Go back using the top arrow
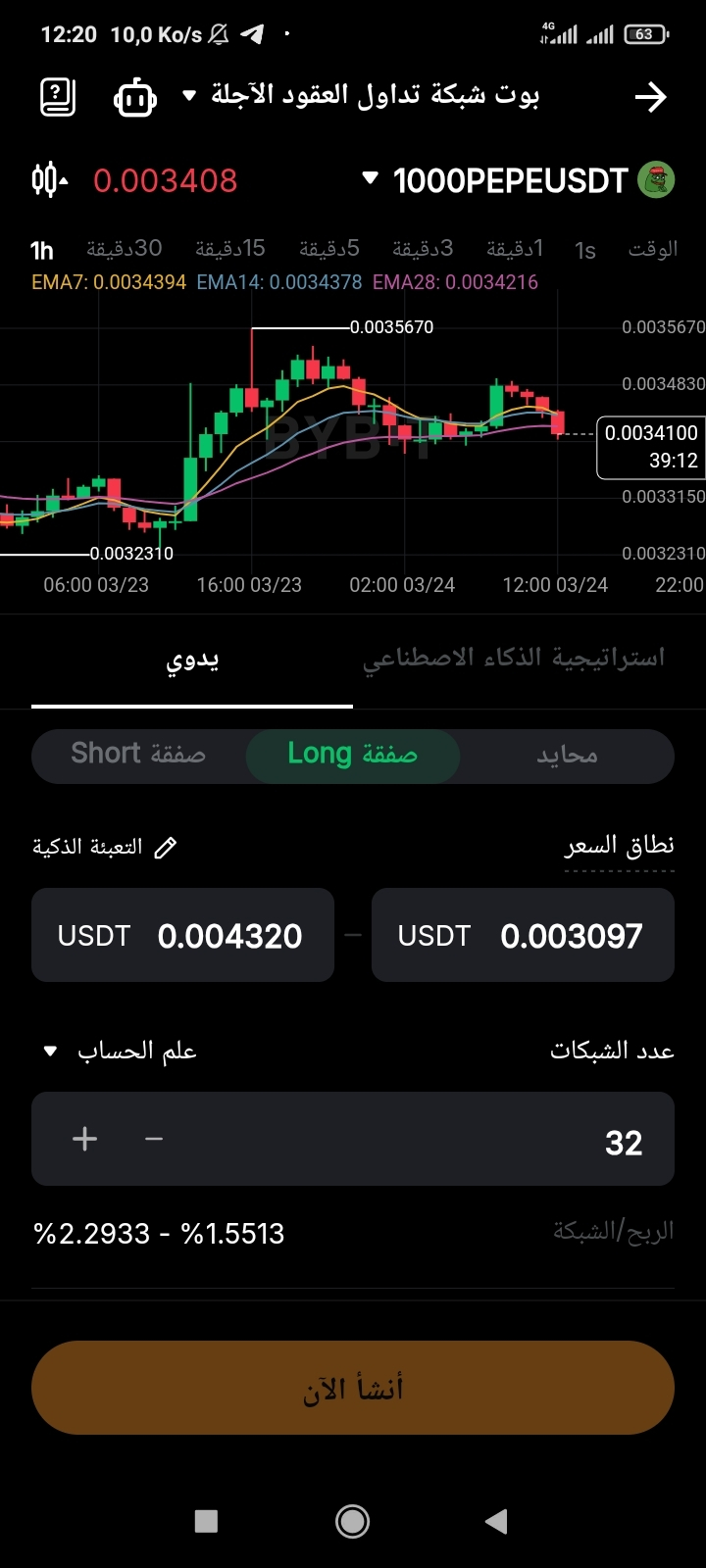 pos(650,96)
